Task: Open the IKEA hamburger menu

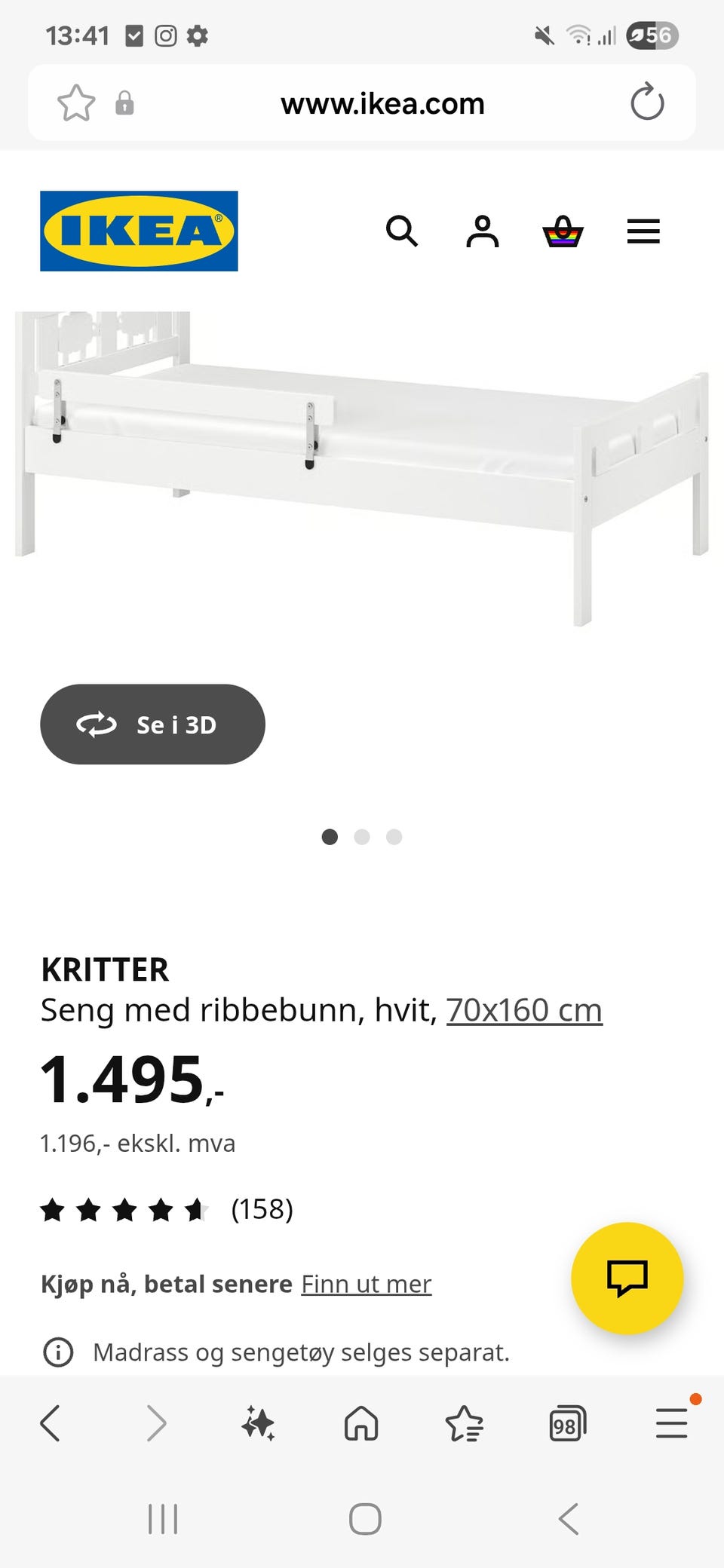Action: coord(643,231)
